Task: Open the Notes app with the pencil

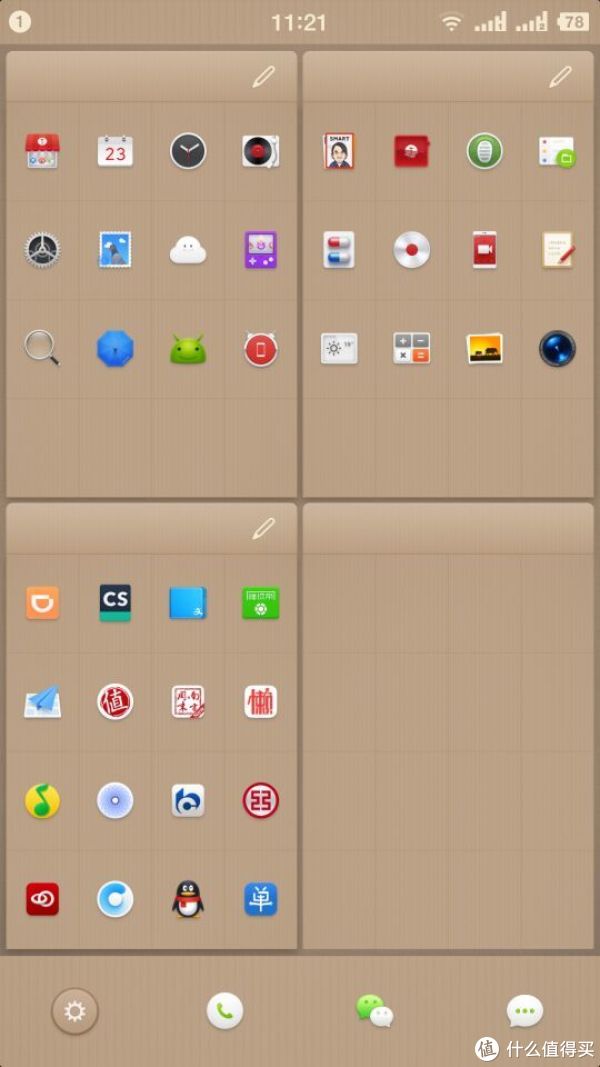Action: (557, 250)
